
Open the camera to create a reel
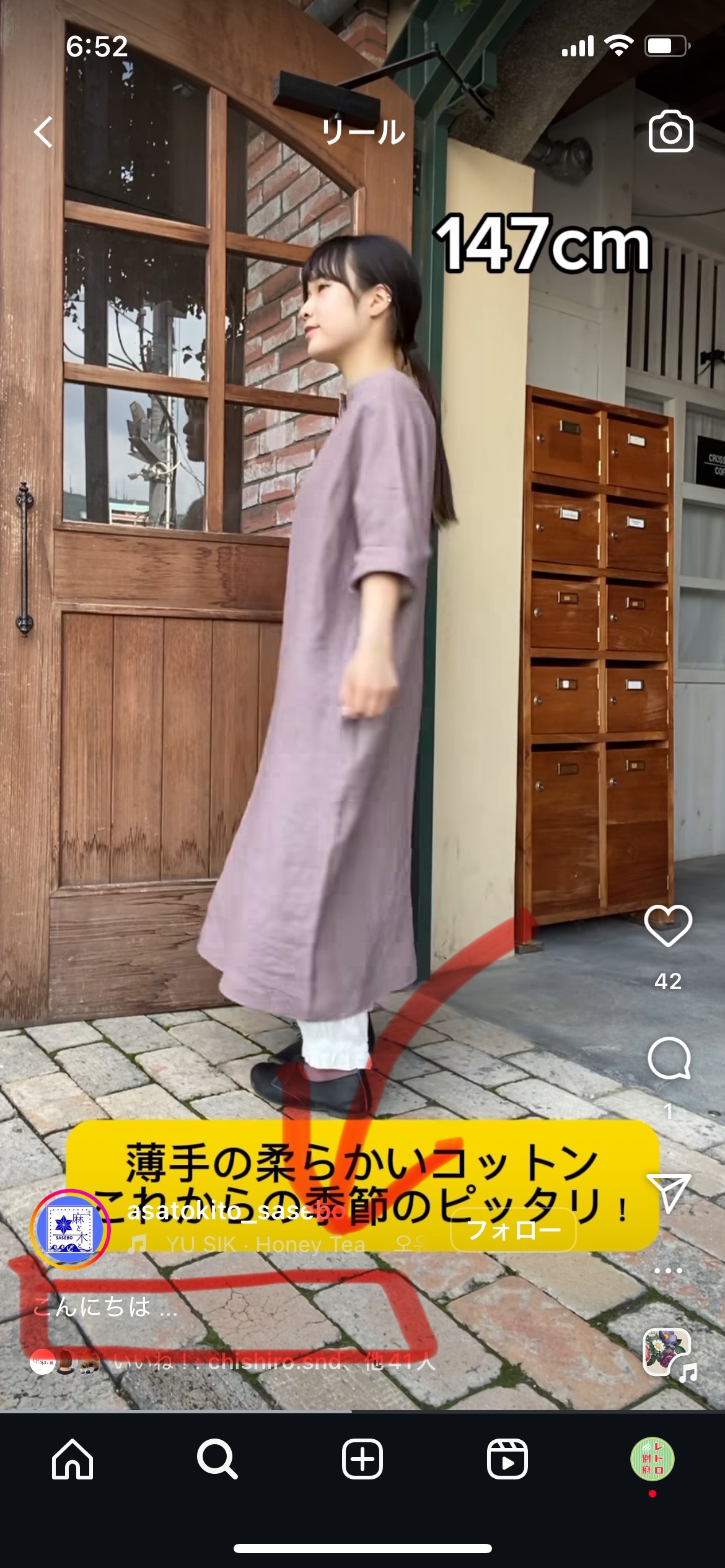670,131
